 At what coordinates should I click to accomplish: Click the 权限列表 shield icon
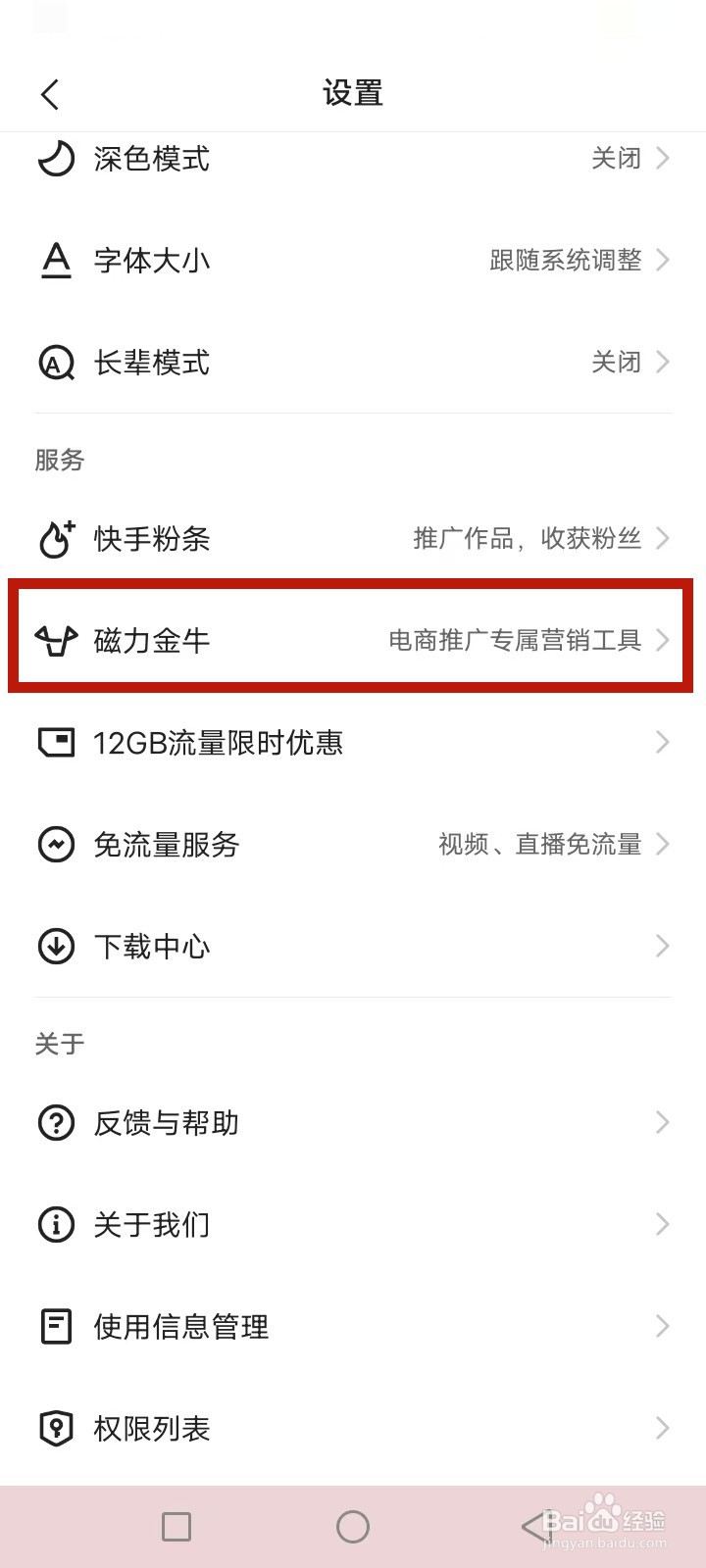pos(56,1429)
